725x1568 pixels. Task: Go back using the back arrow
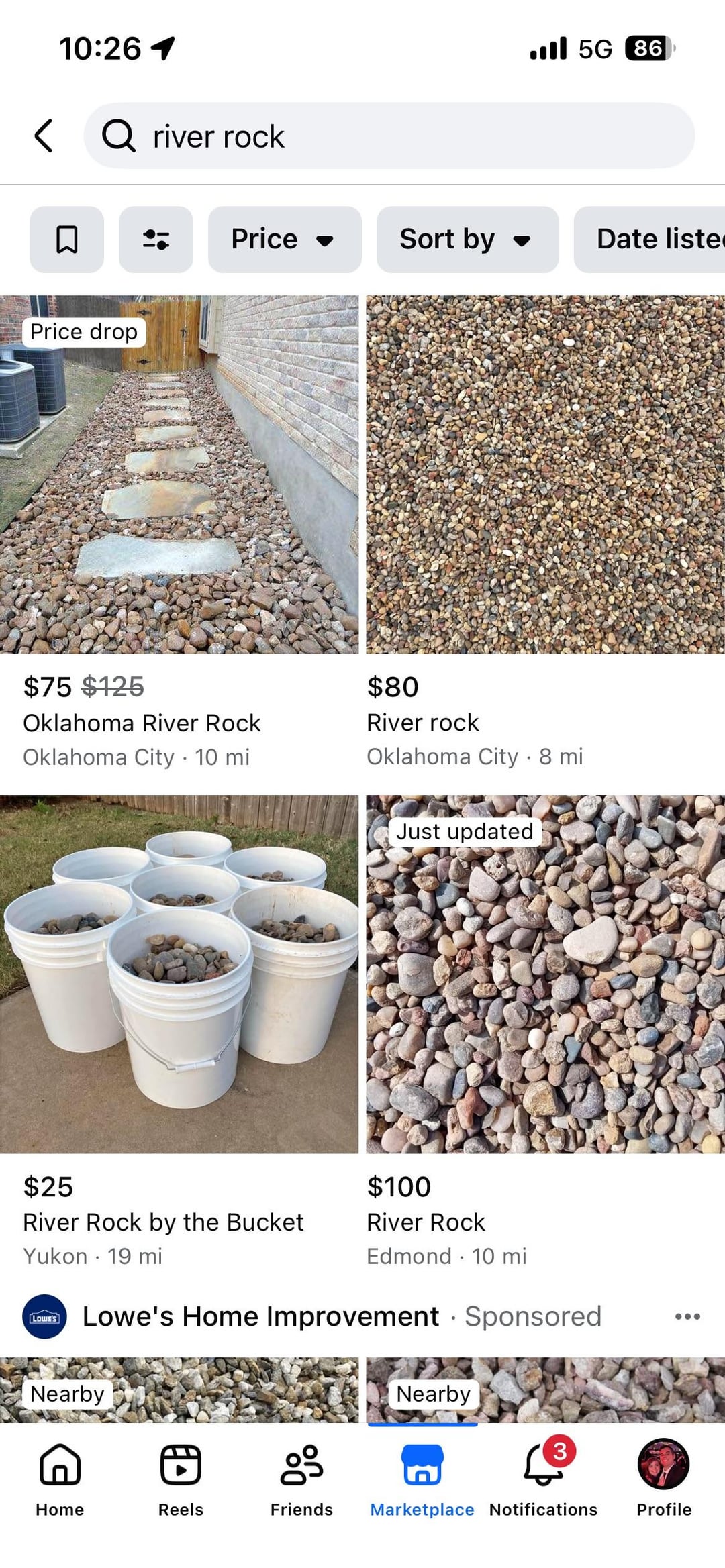point(44,136)
